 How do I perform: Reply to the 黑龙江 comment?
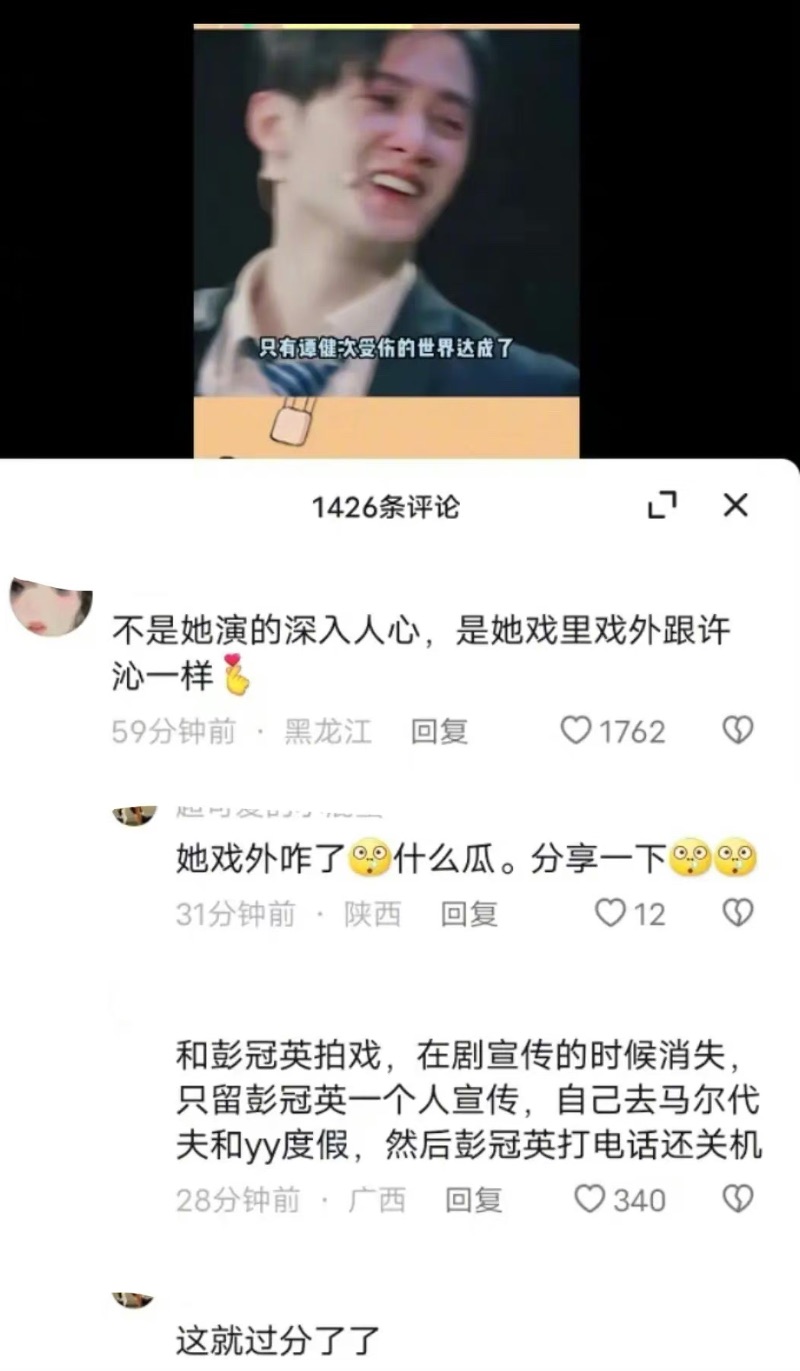(439, 732)
